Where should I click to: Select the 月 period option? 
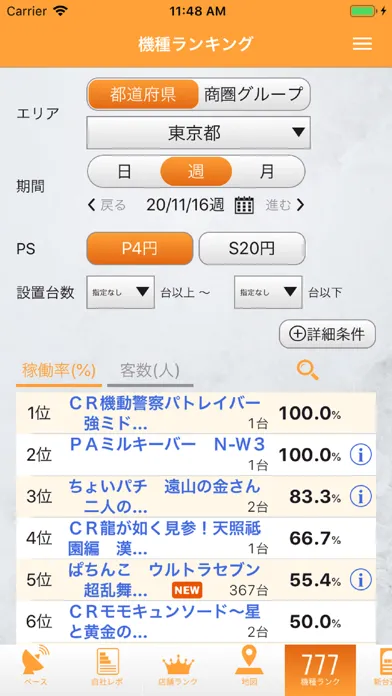tap(268, 171)
